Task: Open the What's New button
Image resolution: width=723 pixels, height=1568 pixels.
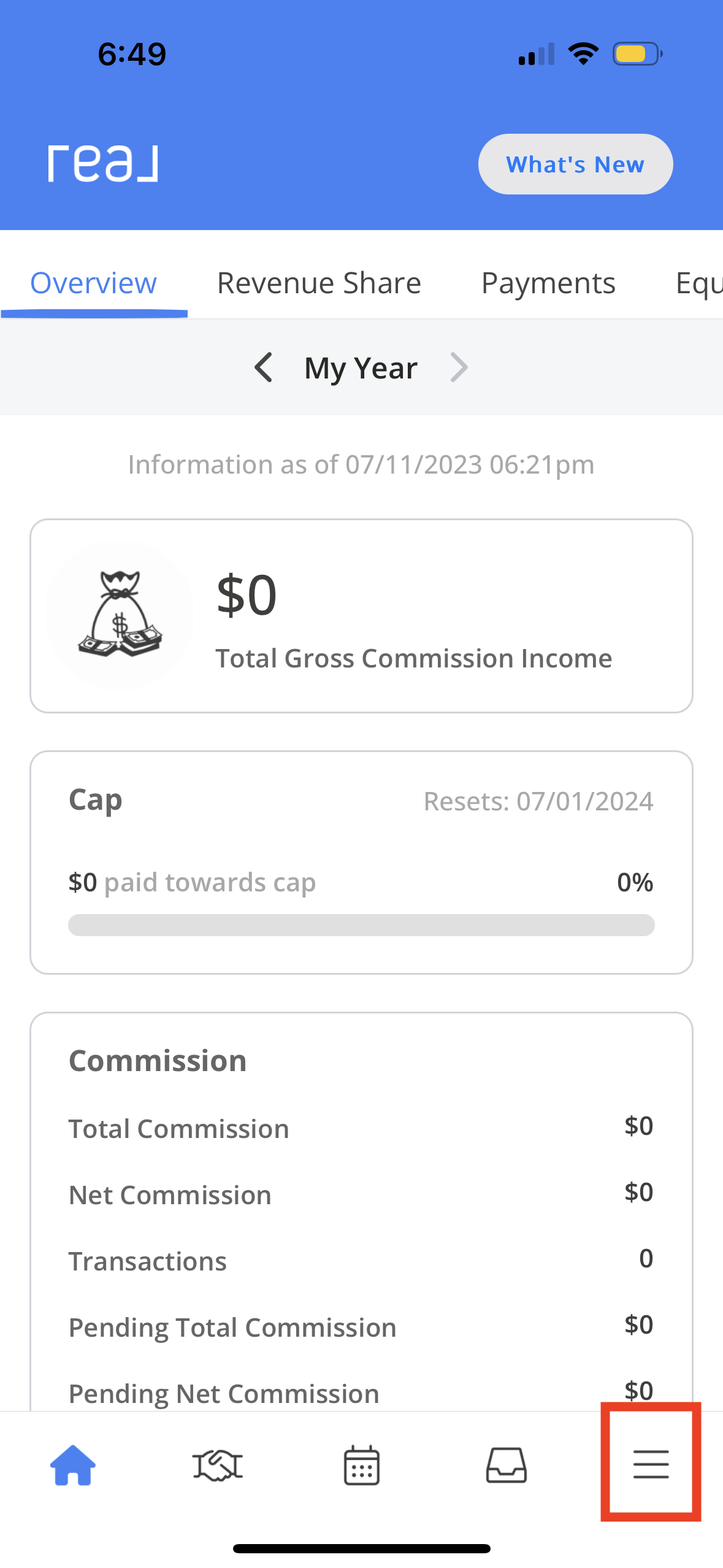Action: click(575, 164)
